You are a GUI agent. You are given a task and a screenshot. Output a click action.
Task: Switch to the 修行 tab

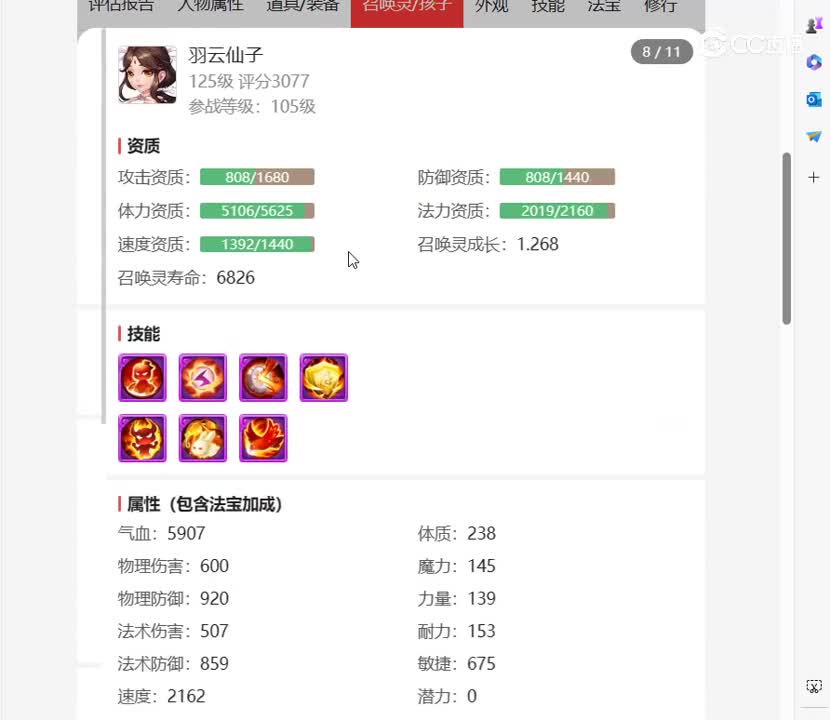tap(660, 6)
